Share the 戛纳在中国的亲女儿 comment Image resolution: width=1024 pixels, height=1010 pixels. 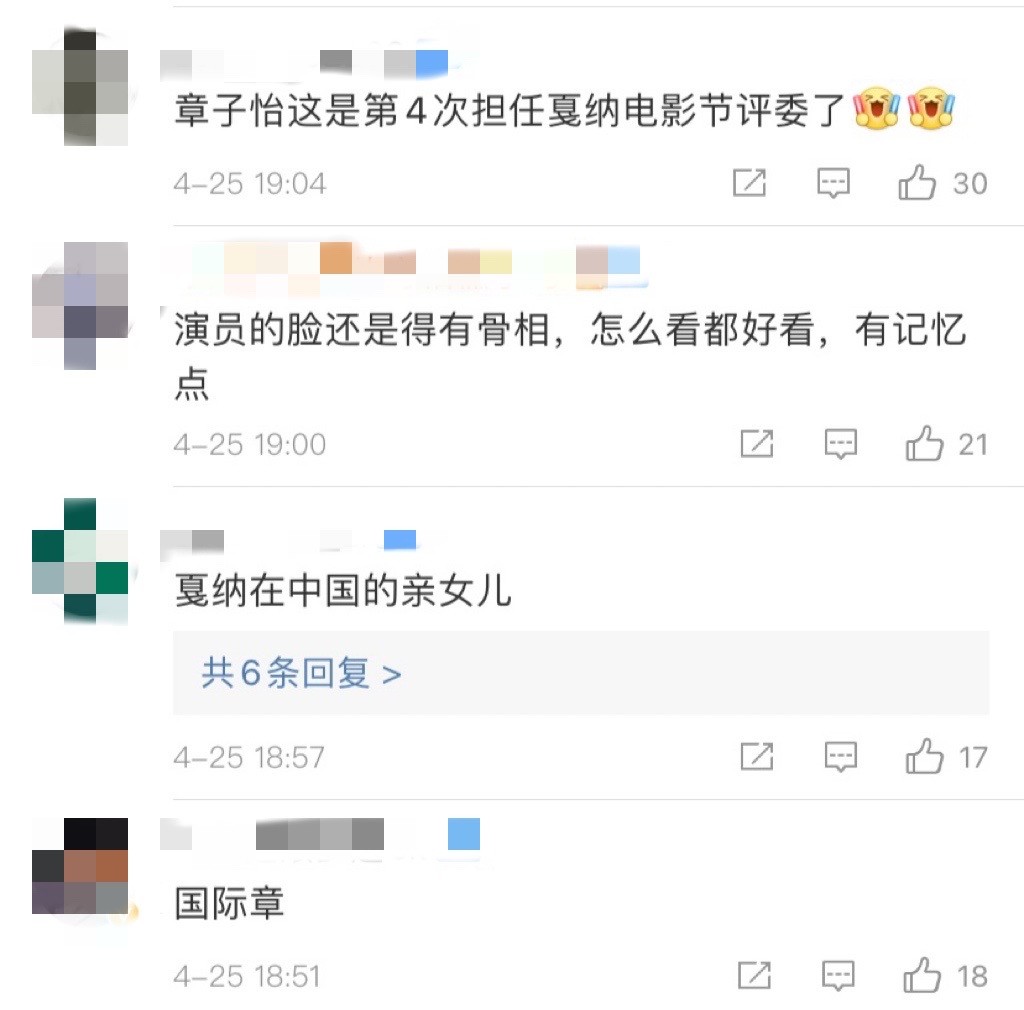757,757
